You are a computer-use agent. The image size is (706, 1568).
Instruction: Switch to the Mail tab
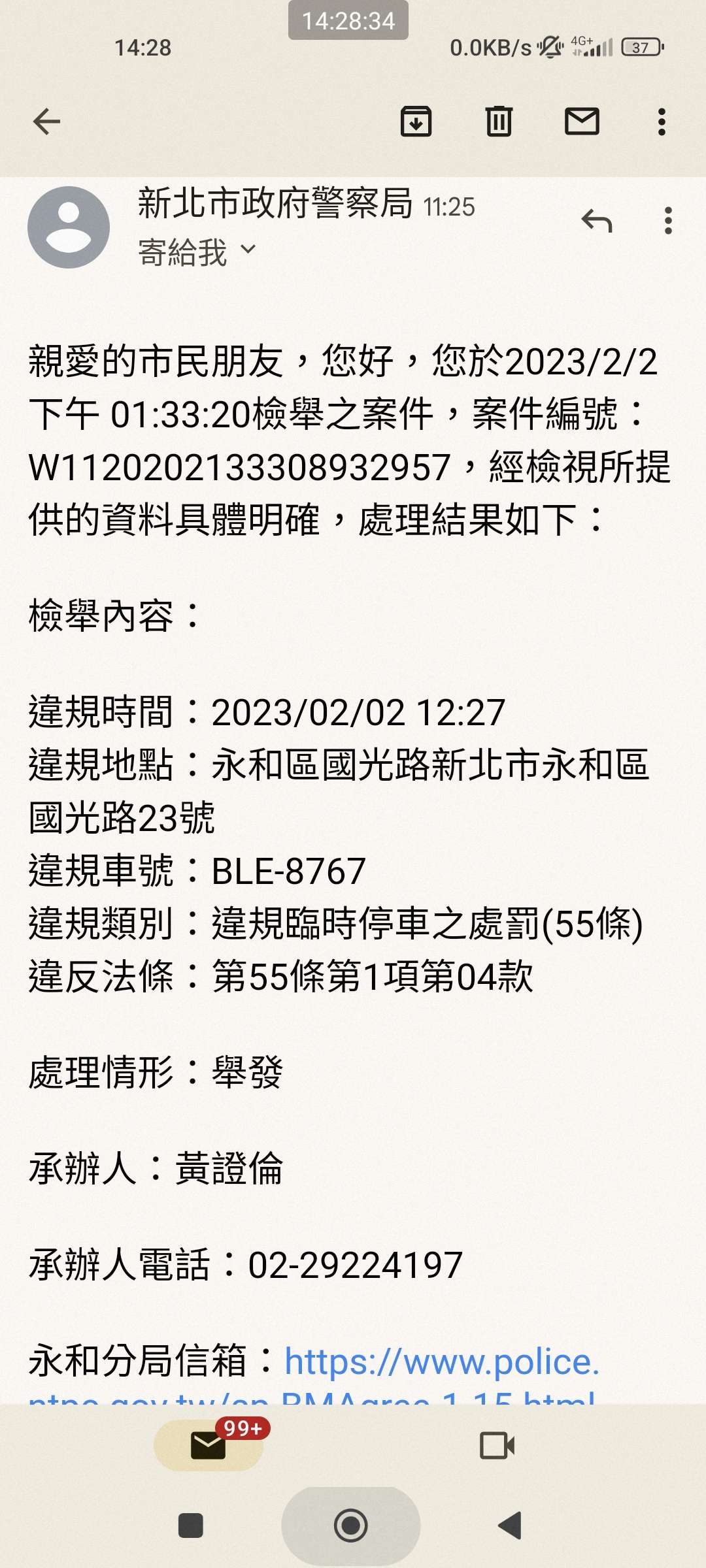(x=209, y=1445)
